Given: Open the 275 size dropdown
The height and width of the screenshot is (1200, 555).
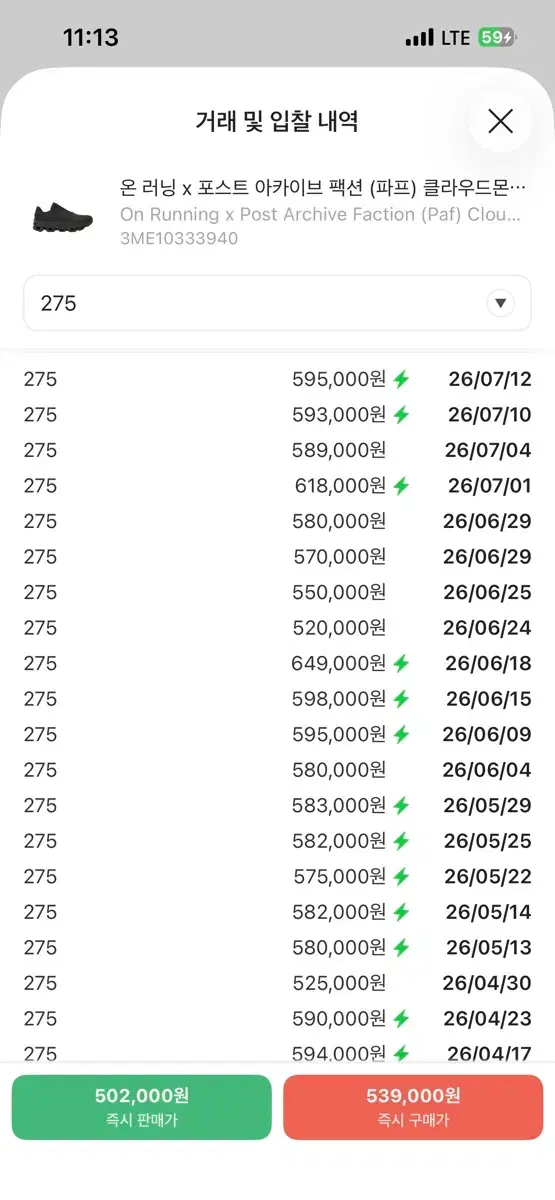Looking at the screenshot, I should (x=277, y=303).
